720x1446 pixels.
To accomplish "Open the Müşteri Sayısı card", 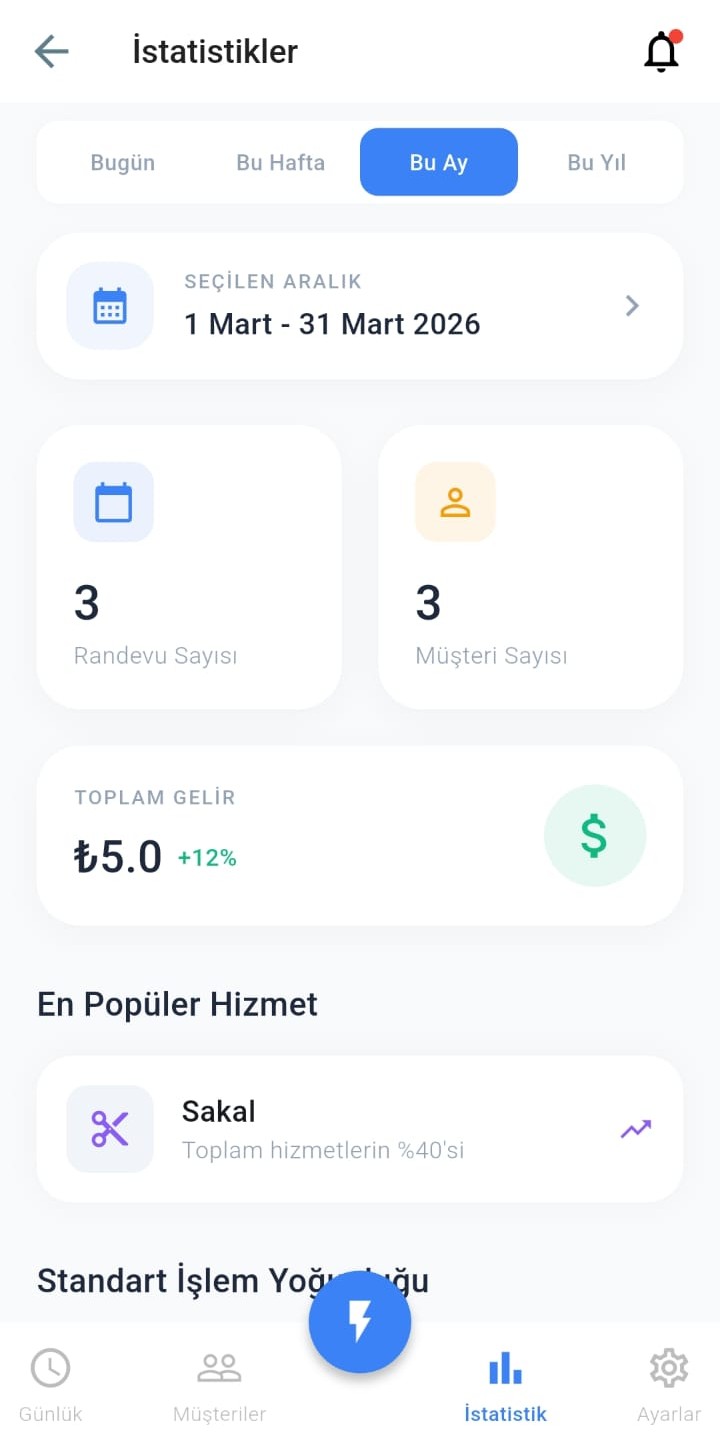I will [531, 567].
